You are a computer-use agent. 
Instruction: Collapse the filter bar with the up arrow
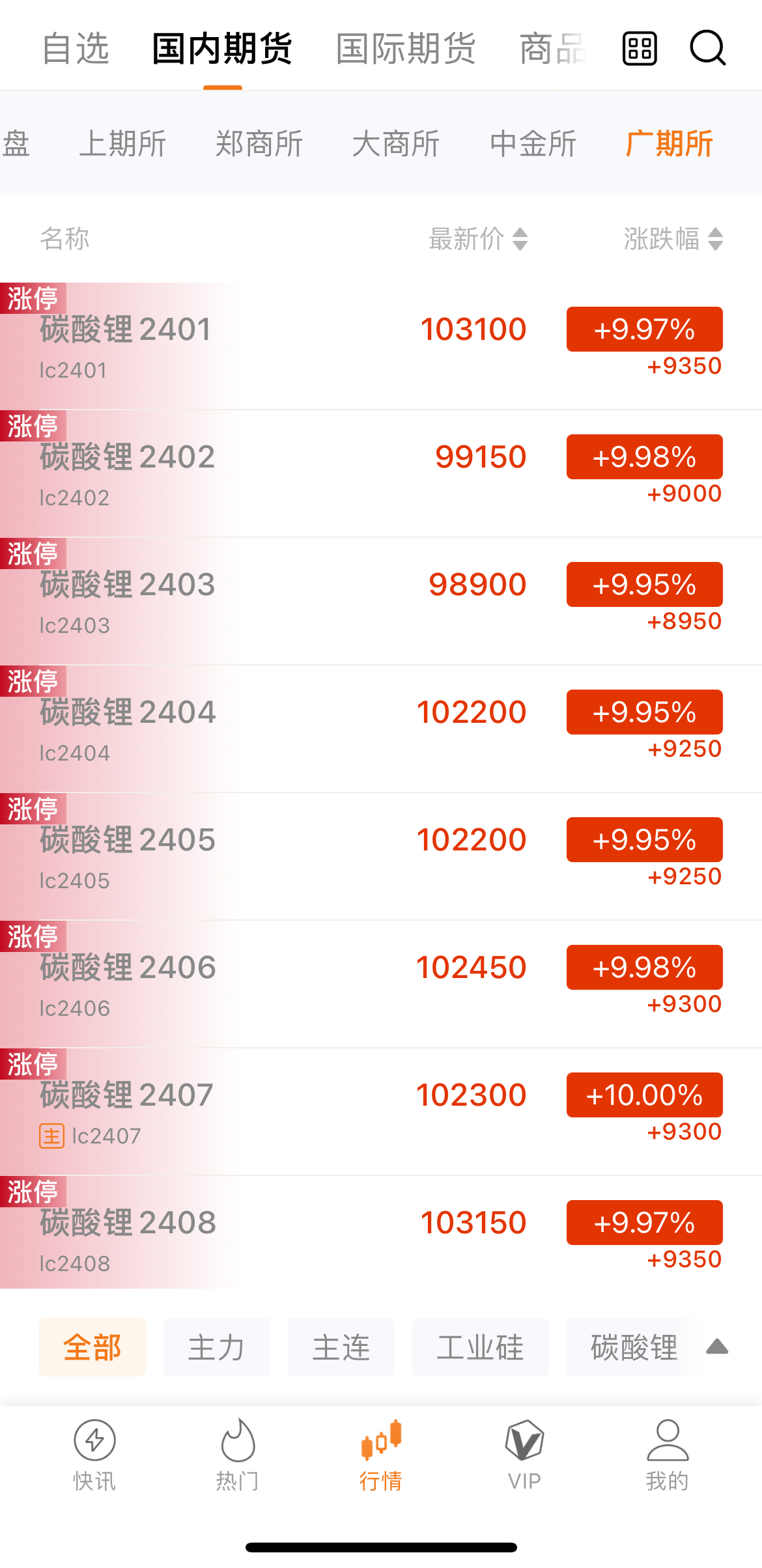tap(717, 1347)
